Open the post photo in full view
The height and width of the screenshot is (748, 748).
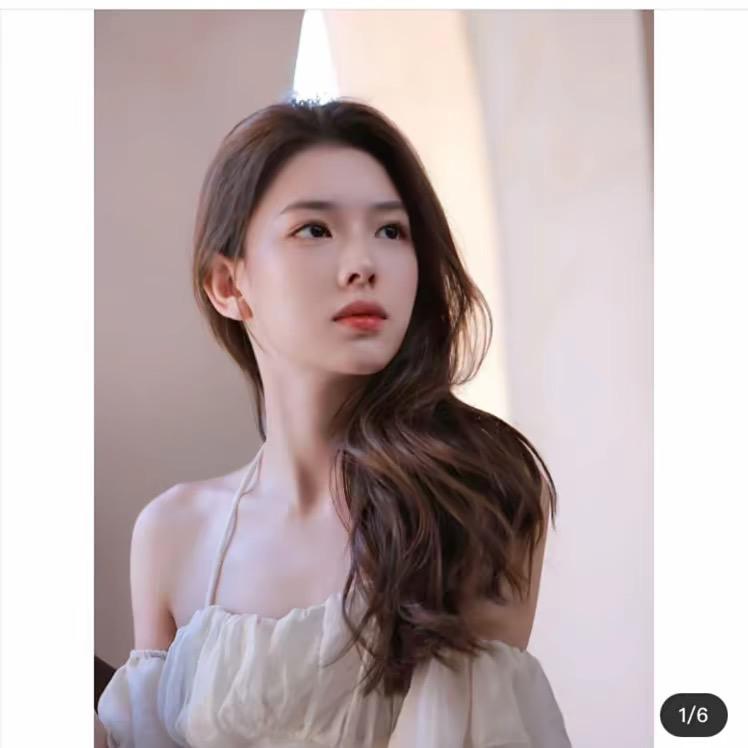click(374, 378)
